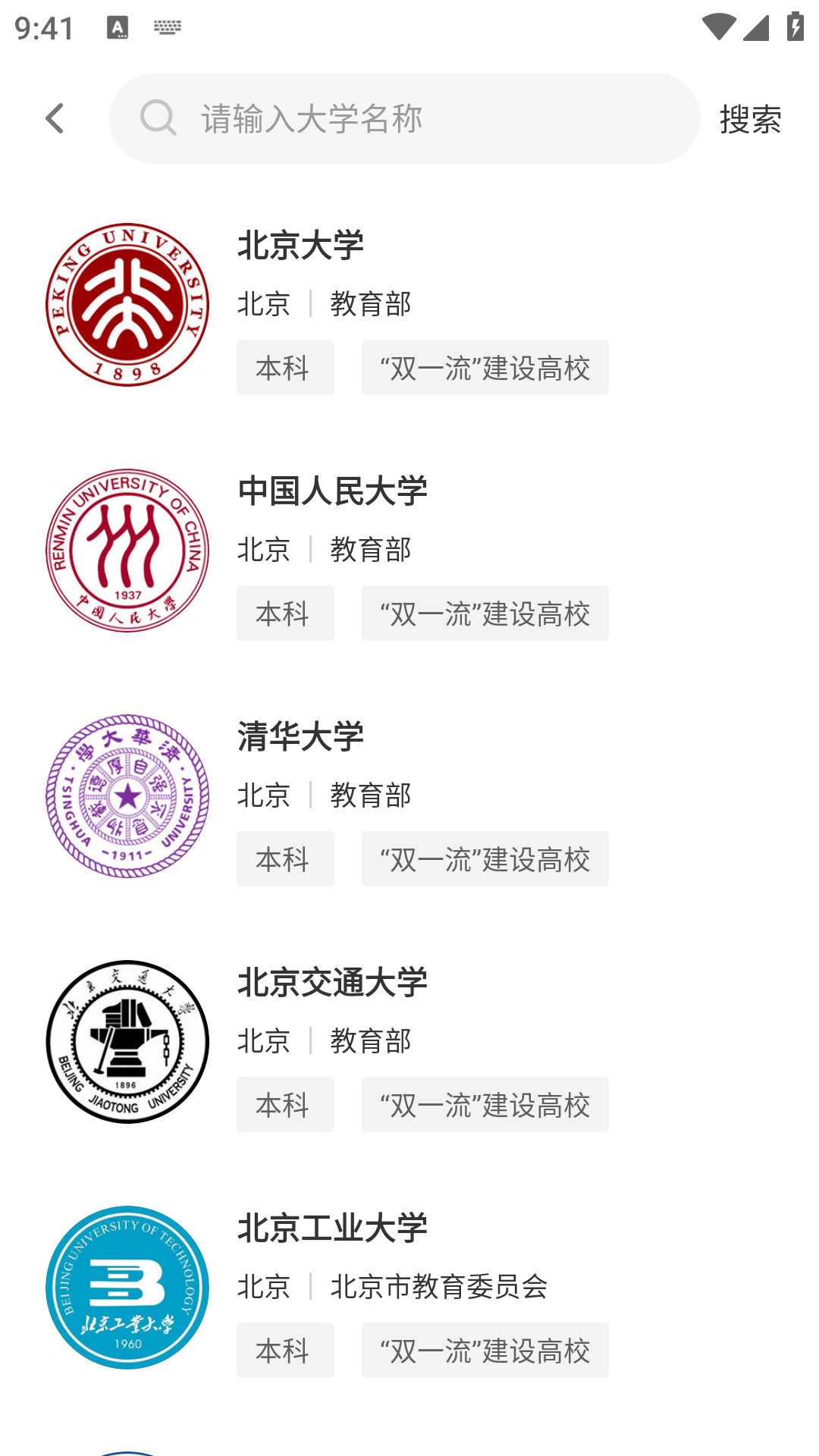Tap the university name search field
Screen dimensions: 819x1456
pyautogui.click(x=425, y=119)
